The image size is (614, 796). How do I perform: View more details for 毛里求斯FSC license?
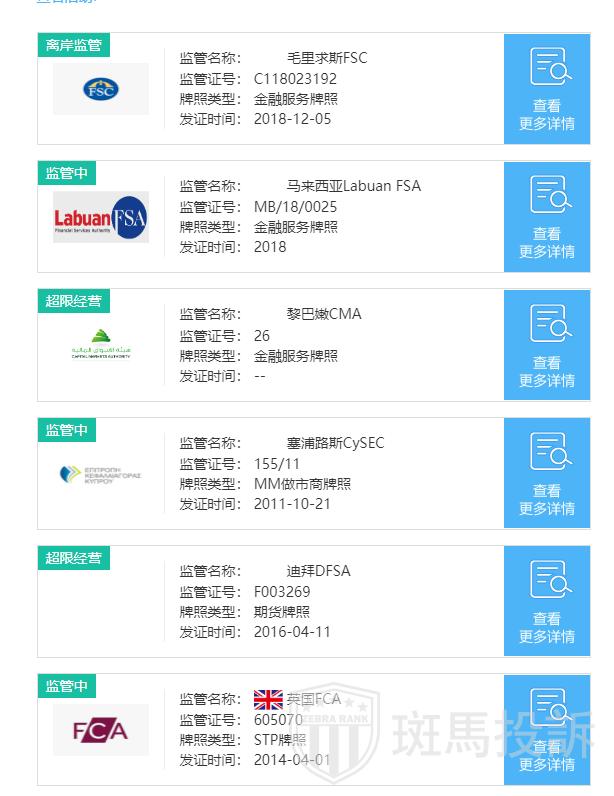pyautogui.click(x=547, y=89)
